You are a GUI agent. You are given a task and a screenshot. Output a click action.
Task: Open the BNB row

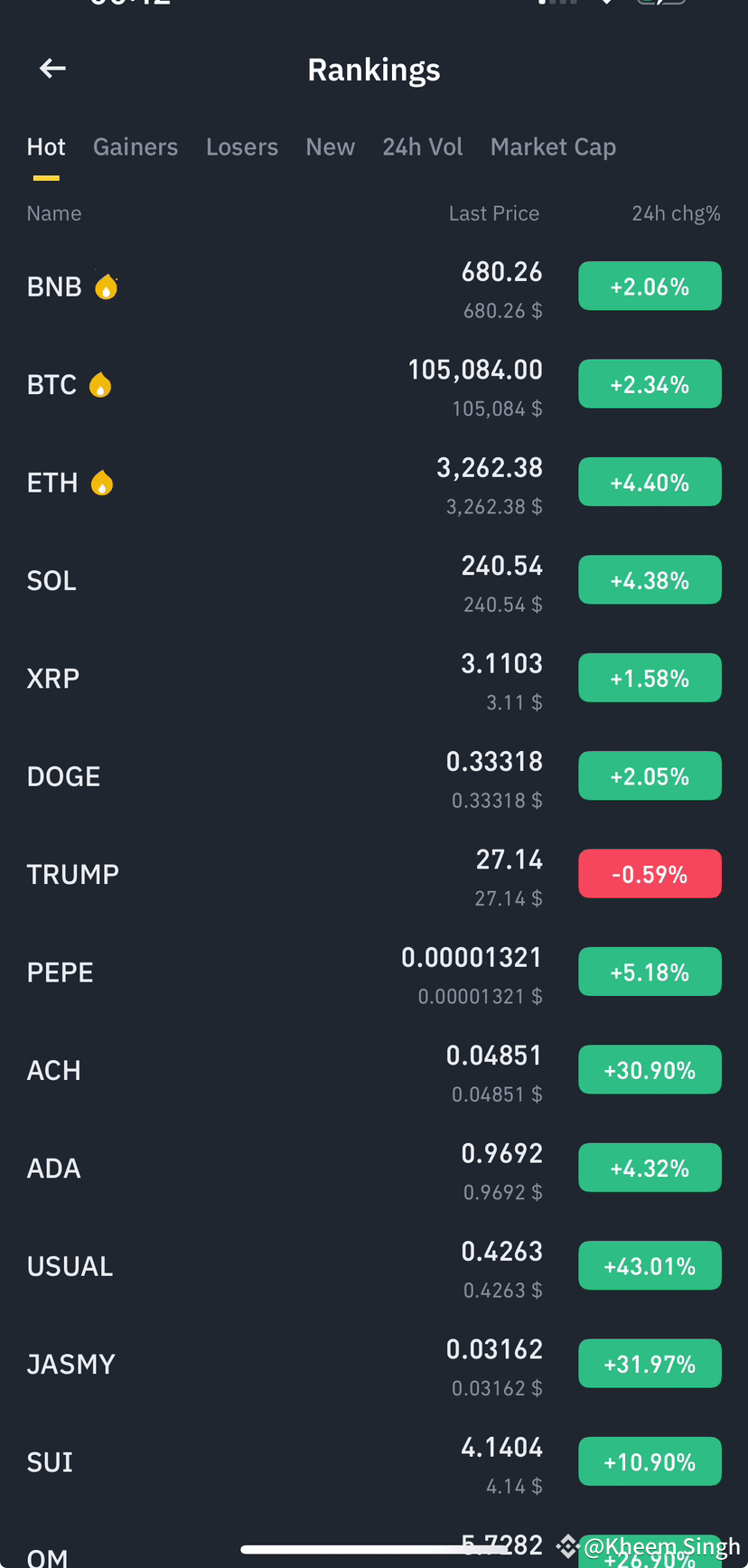374,287
